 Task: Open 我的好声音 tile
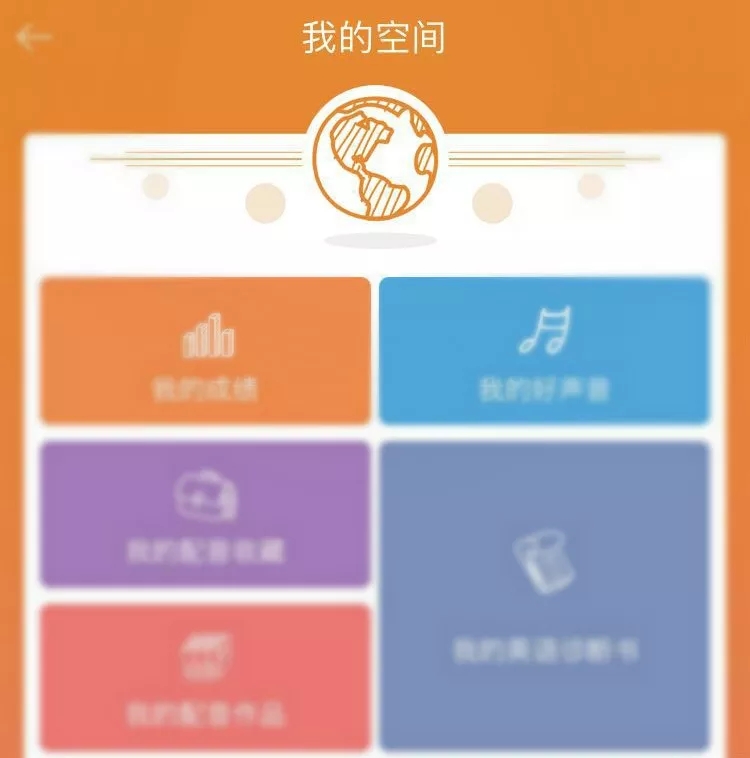545,351
